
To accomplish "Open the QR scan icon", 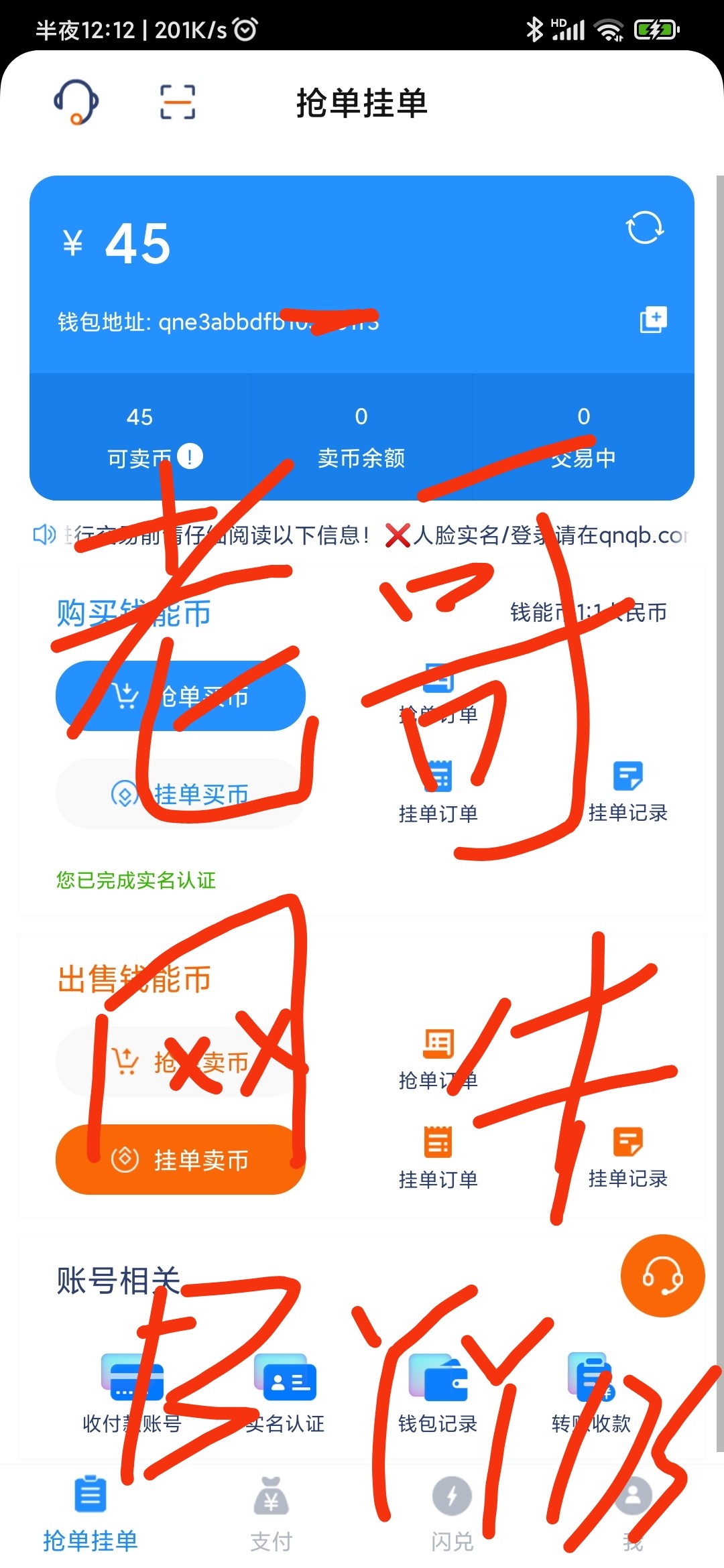I will click(178, 102).
